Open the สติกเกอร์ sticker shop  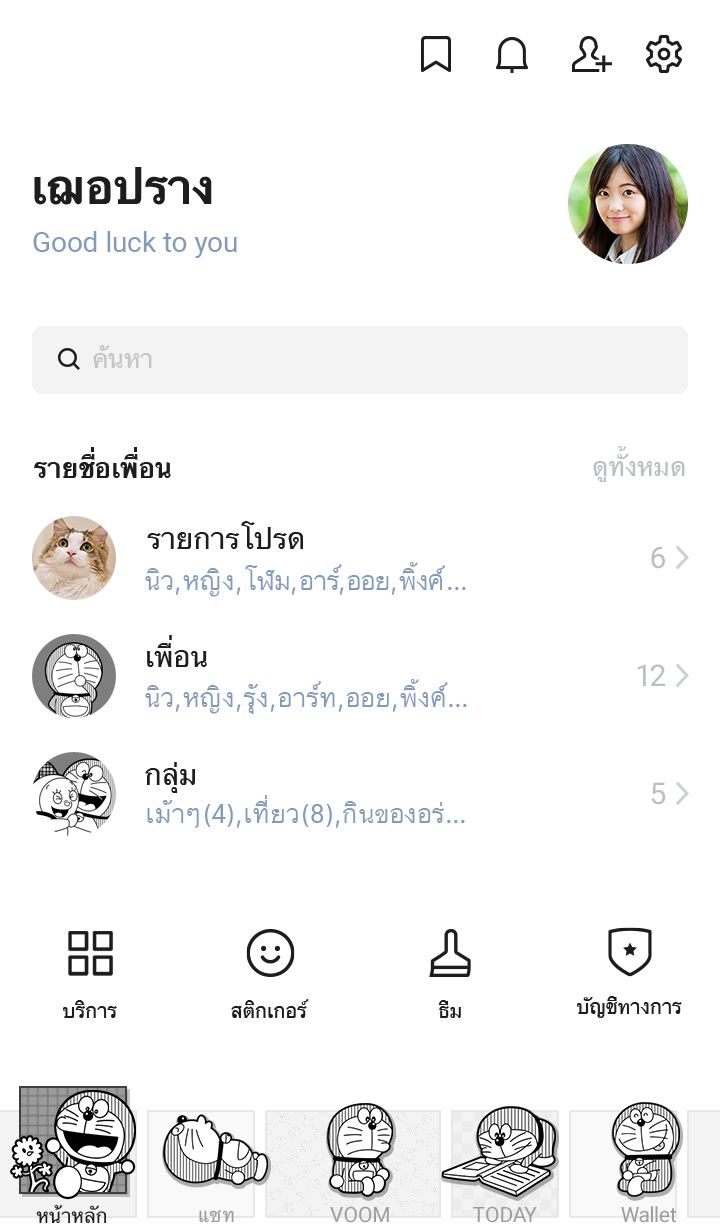pos(270,972)
